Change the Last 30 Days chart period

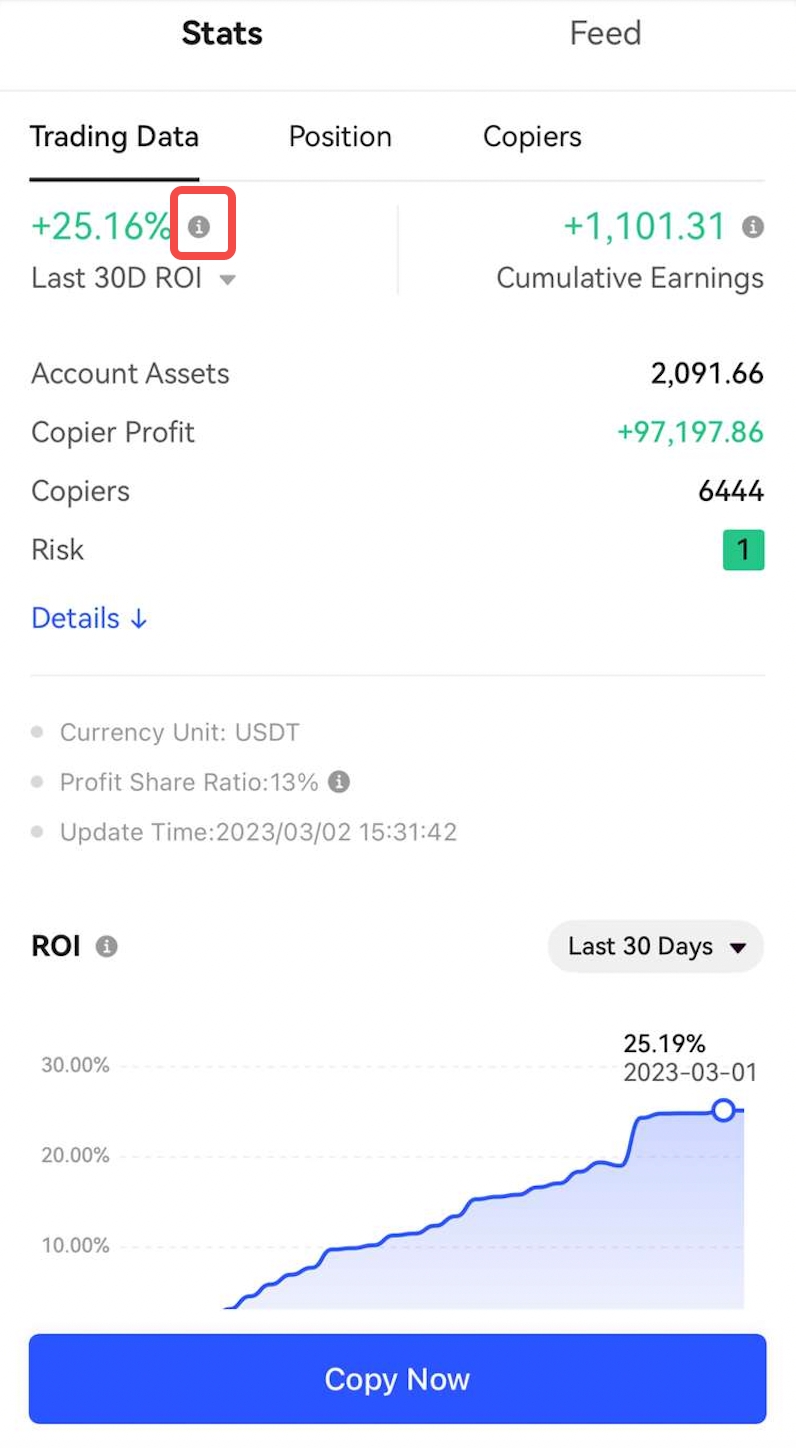[x=656, y=946]
